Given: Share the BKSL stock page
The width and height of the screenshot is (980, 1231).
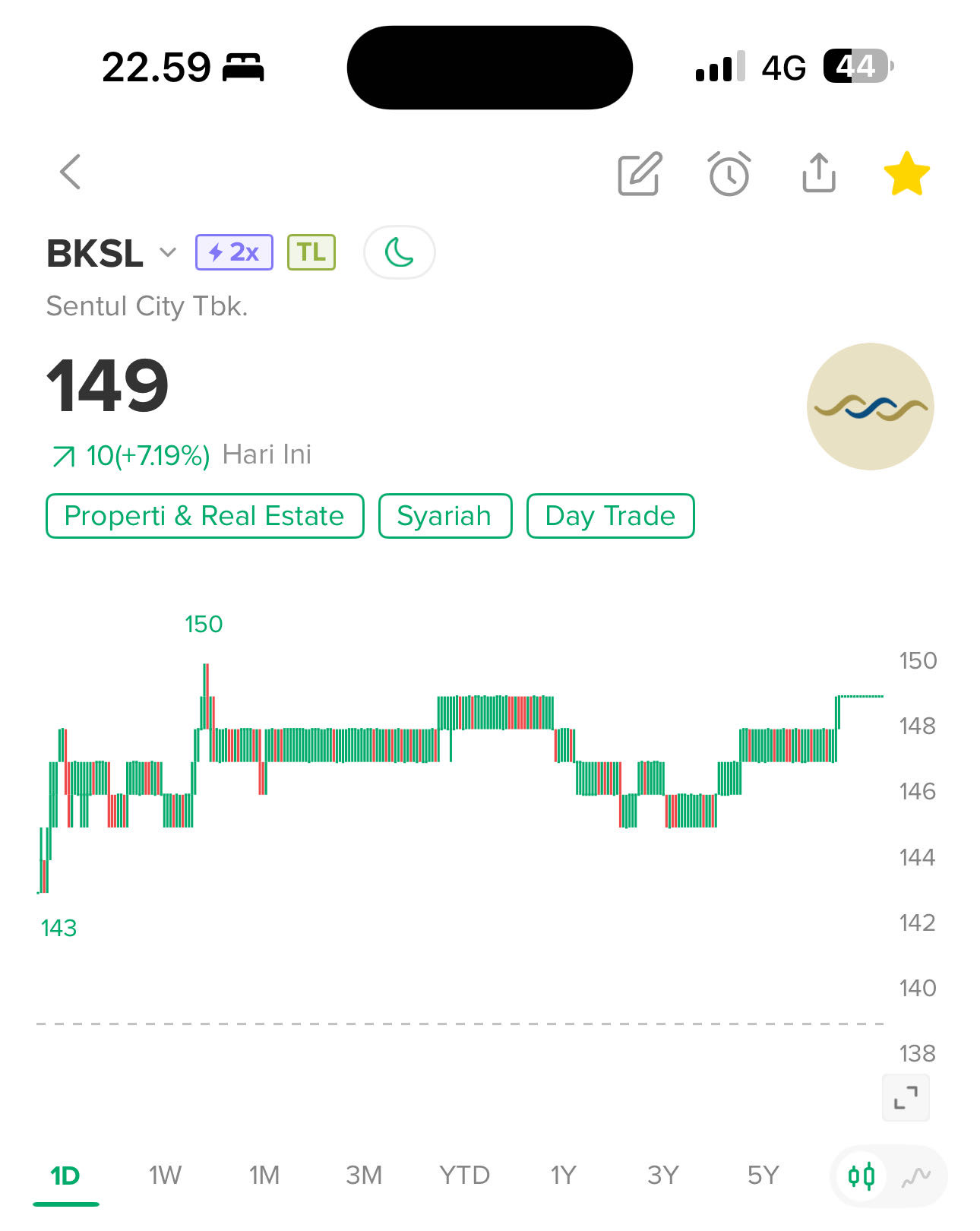Looking at the screenshot, I should [819, 173].
